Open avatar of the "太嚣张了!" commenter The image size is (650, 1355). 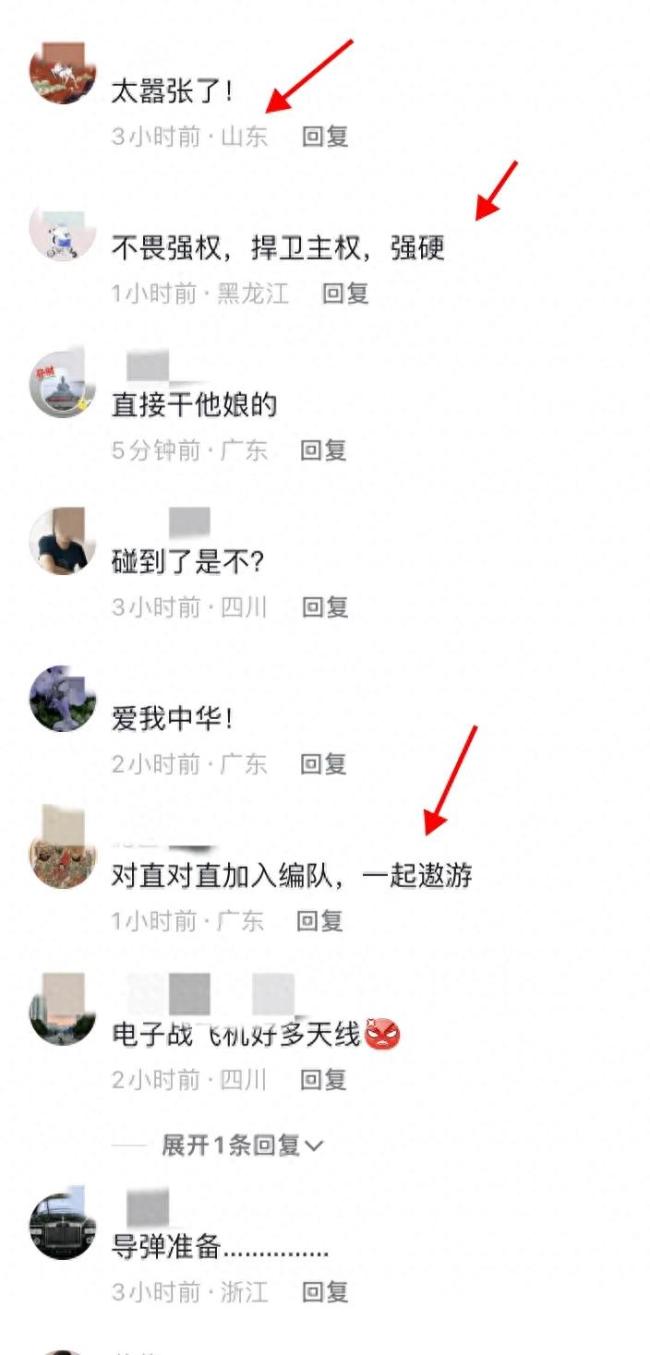click(x=63, y=71)
